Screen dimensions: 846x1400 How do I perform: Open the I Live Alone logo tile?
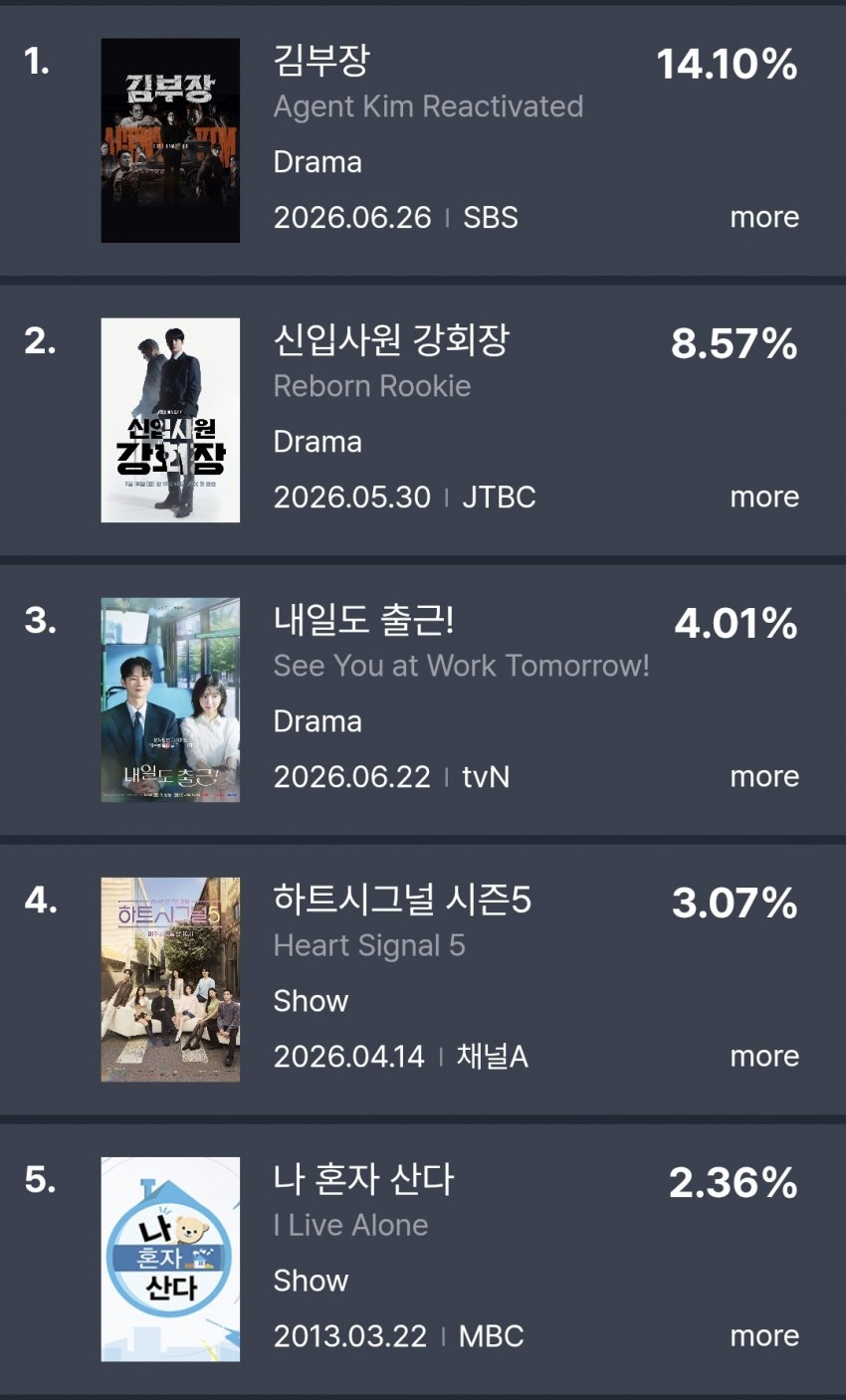click(x=170, y=1259)
